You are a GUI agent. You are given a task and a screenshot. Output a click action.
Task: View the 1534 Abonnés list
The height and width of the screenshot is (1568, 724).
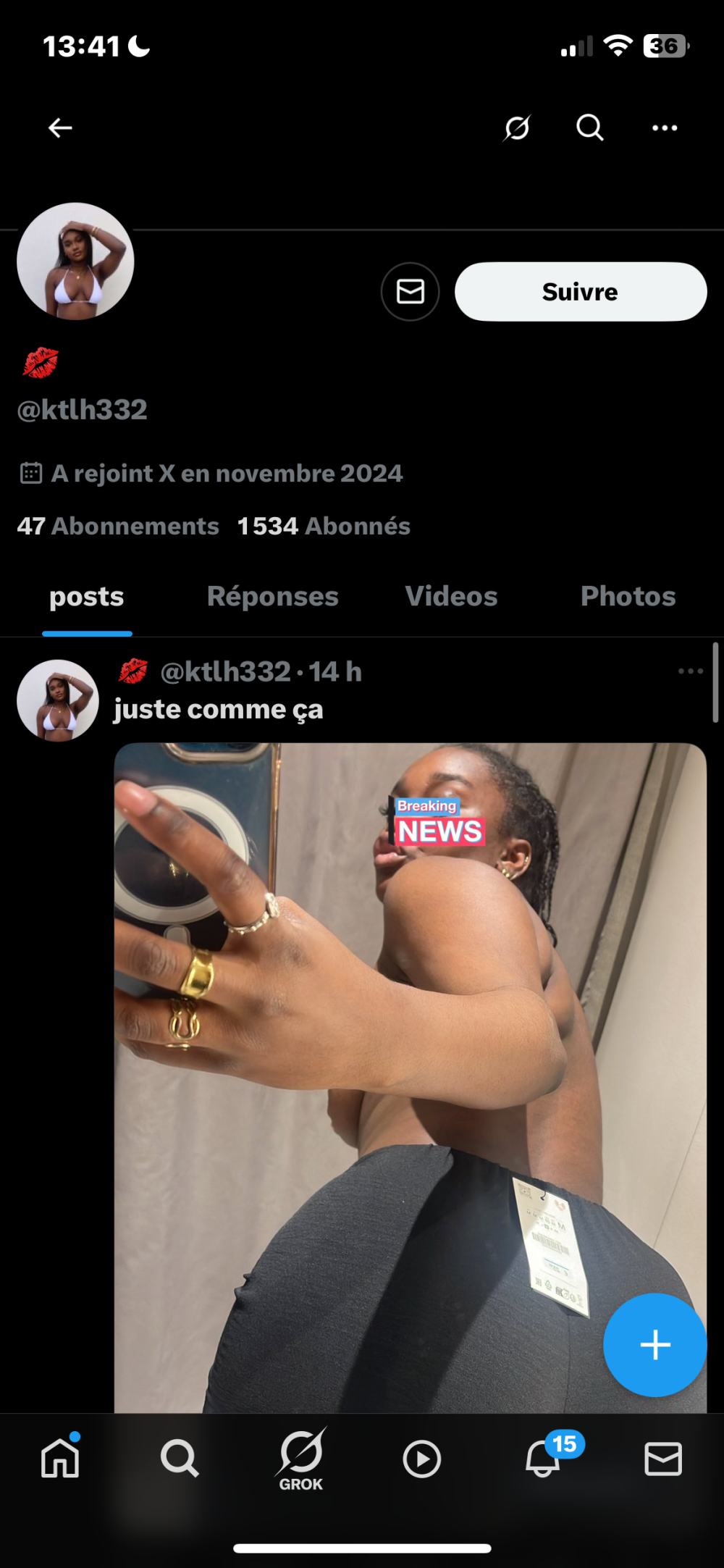(324, 527)
